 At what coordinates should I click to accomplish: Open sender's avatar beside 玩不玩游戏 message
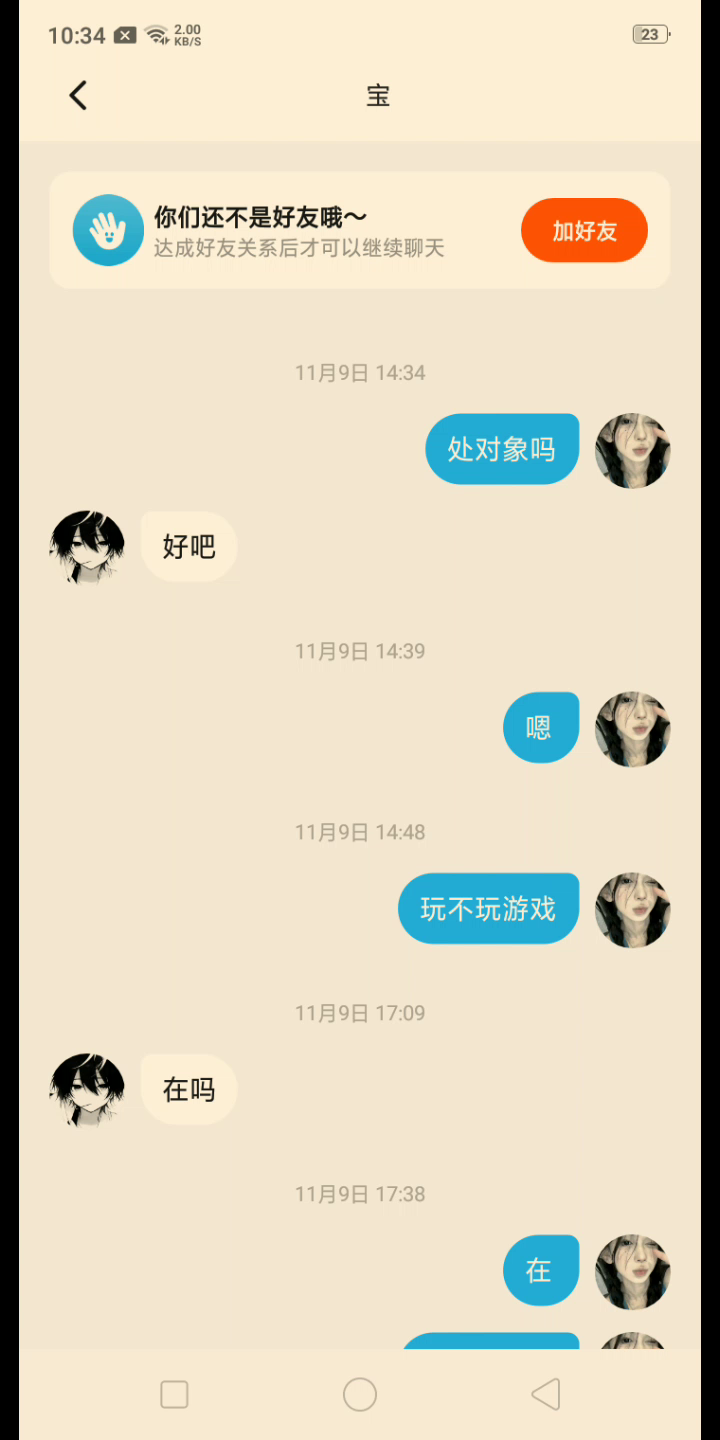pos(632,909)
